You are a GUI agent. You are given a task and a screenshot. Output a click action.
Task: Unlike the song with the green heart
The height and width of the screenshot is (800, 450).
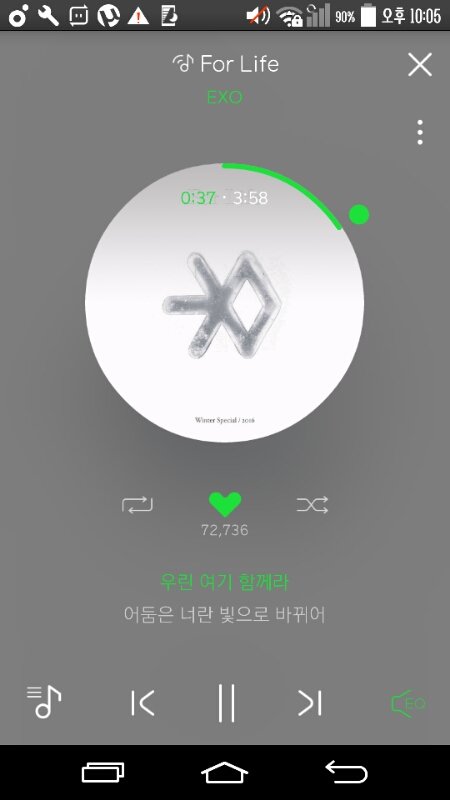pos(225,505)
